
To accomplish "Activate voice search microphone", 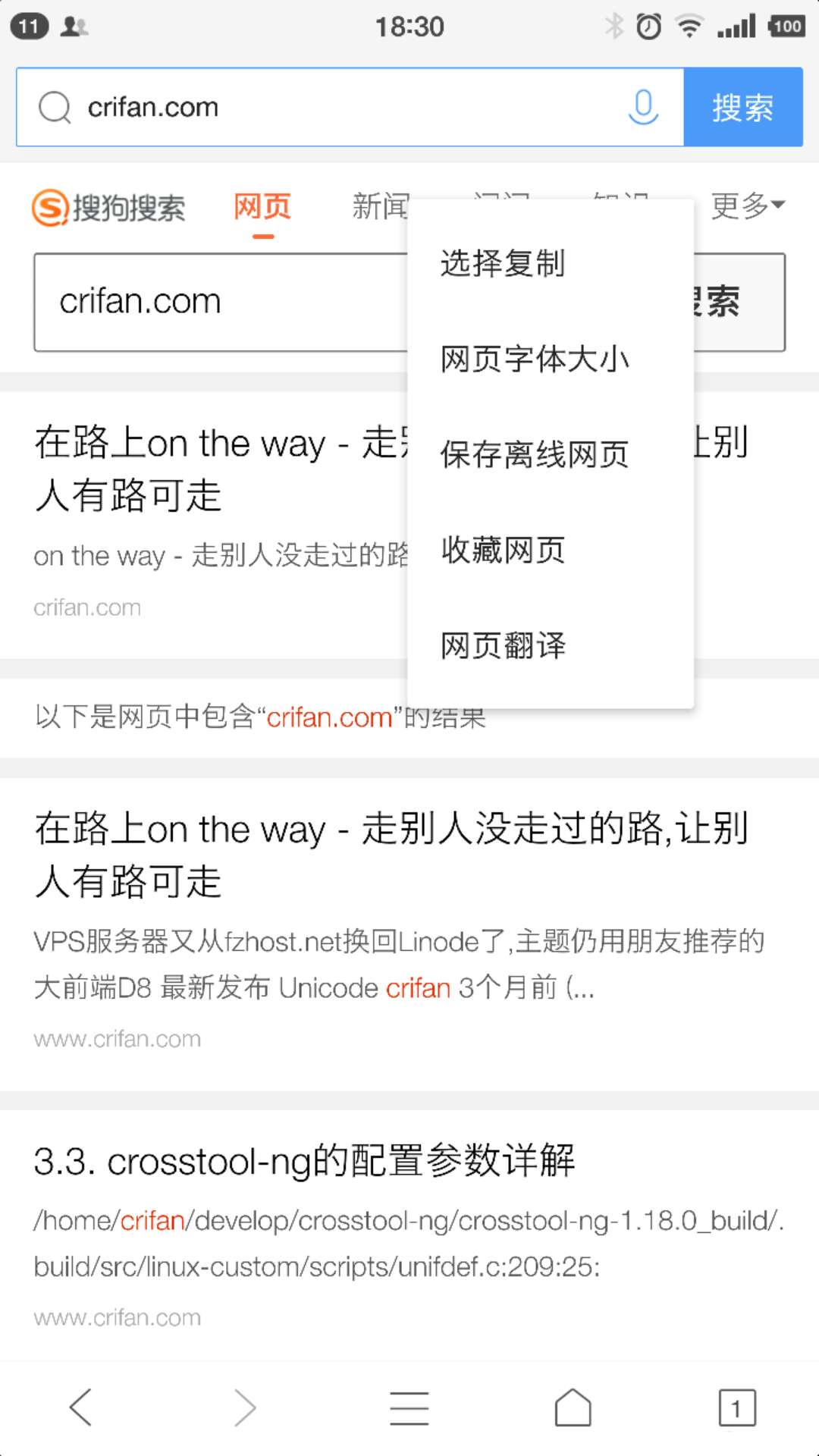I will point(642,107).
